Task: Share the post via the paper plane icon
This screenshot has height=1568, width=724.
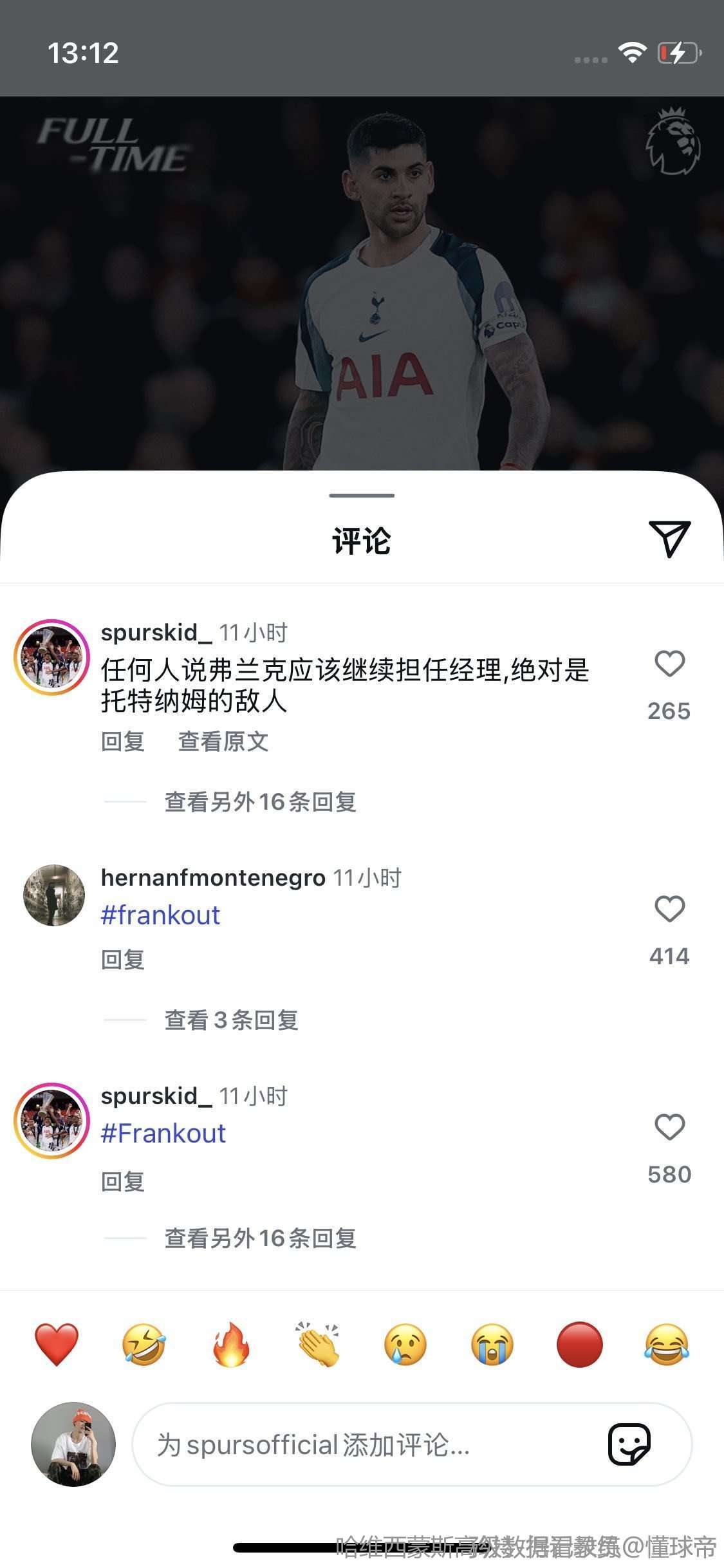Action: tap(669, 539)
